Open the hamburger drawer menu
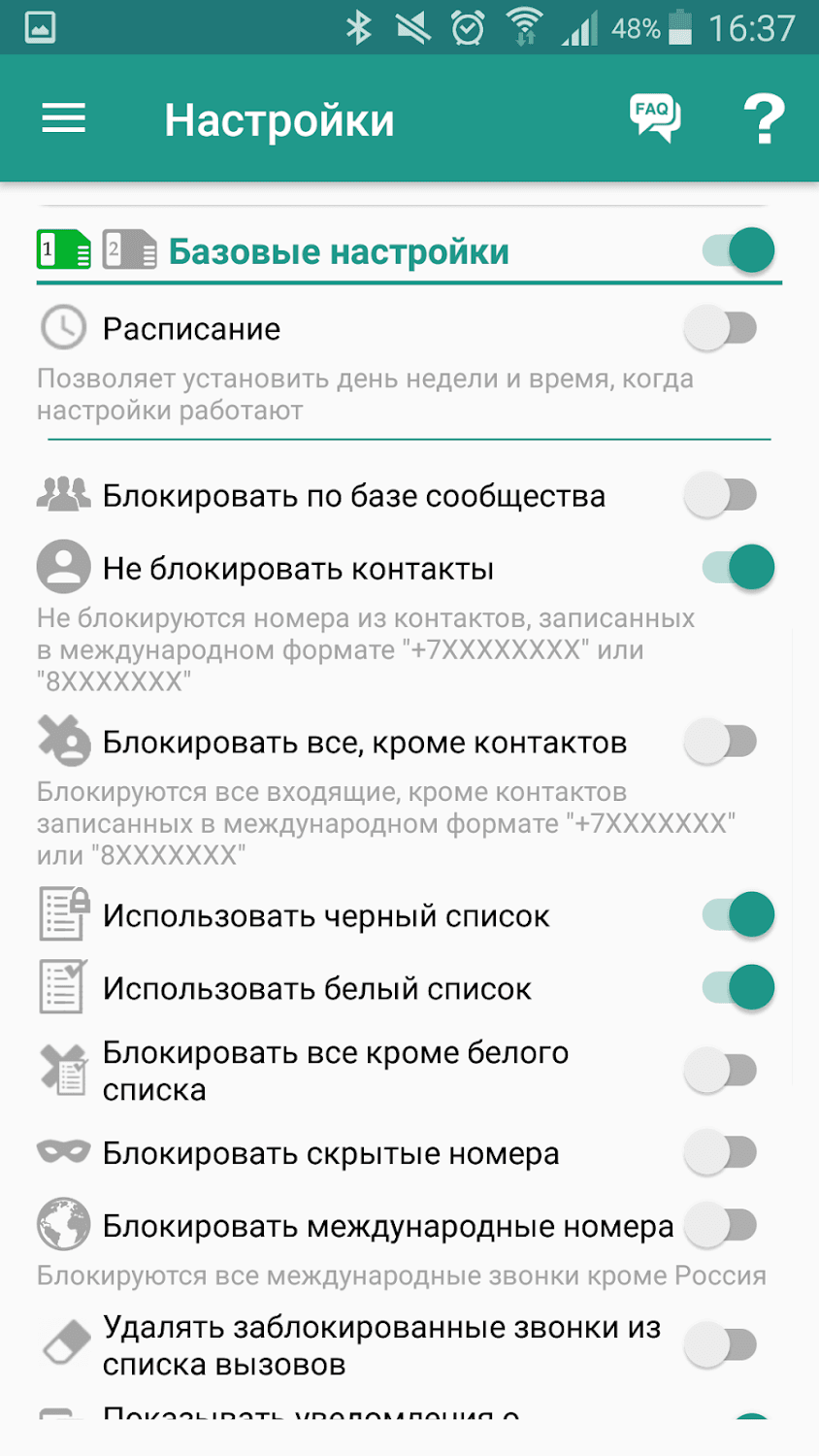The image size is (819, 1456). click(x=64, y=119)
